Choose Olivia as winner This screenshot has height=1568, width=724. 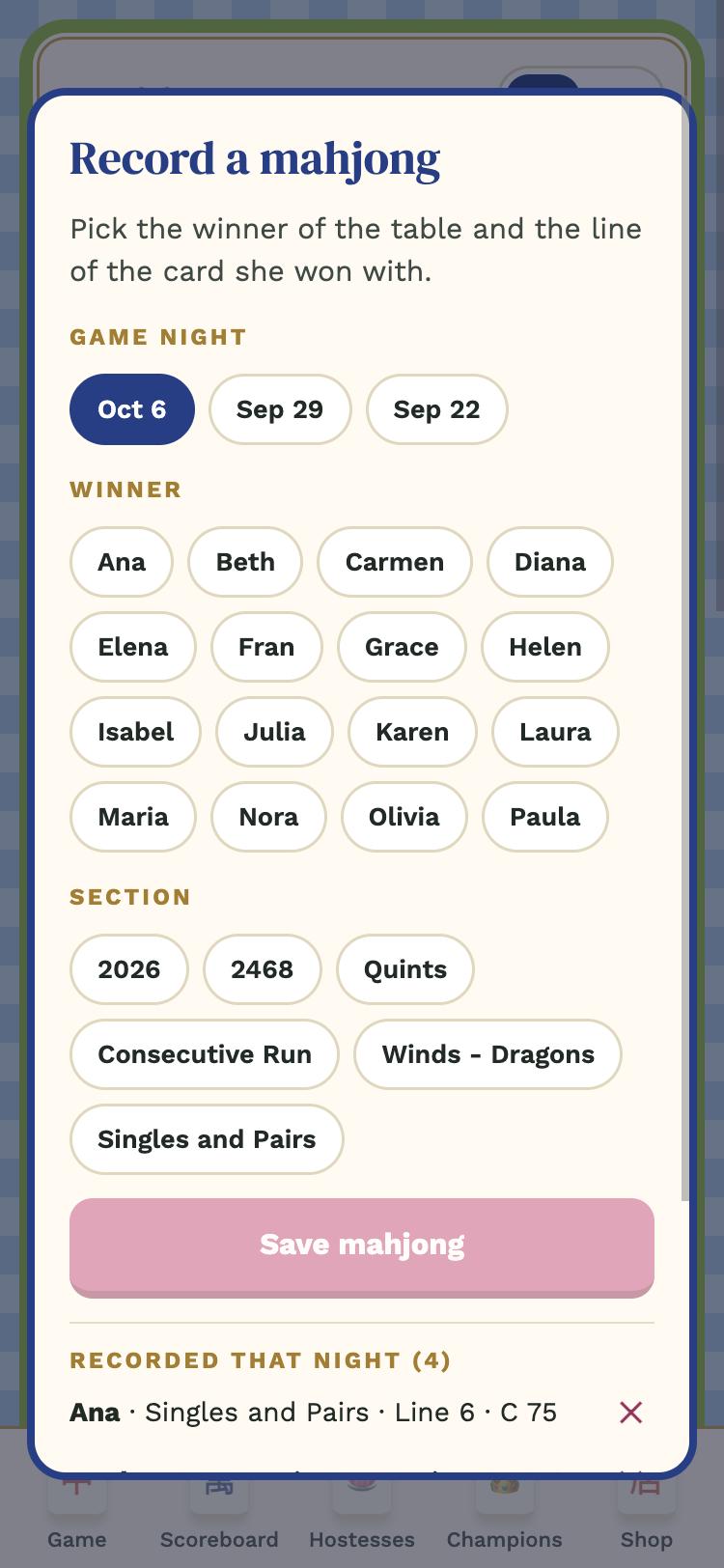[x=404, y=817]
